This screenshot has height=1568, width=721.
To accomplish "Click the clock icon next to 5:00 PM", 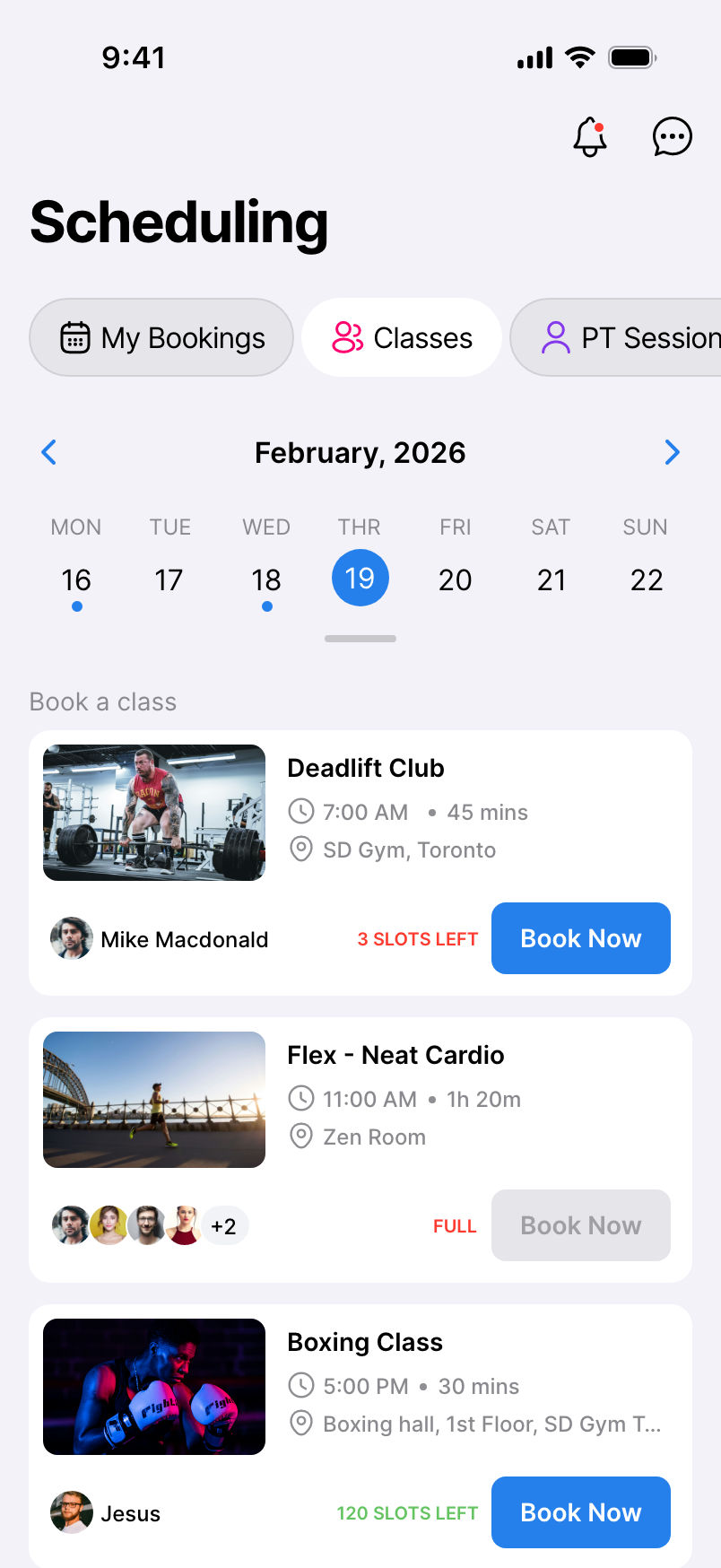I will [300, 1385].
